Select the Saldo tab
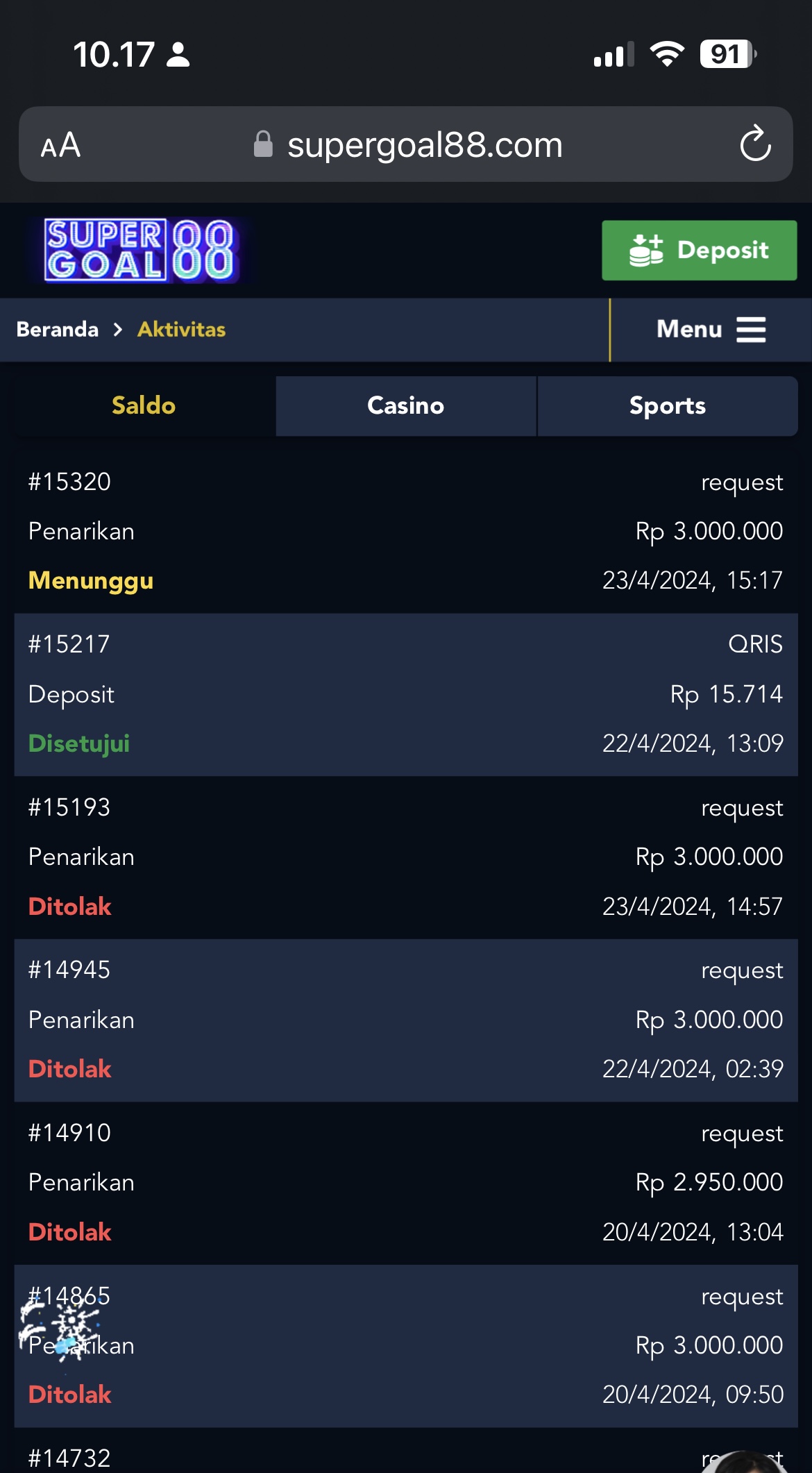Image resolution: width=812 pixels, height=1473 pixels. [x=144, y=406]
